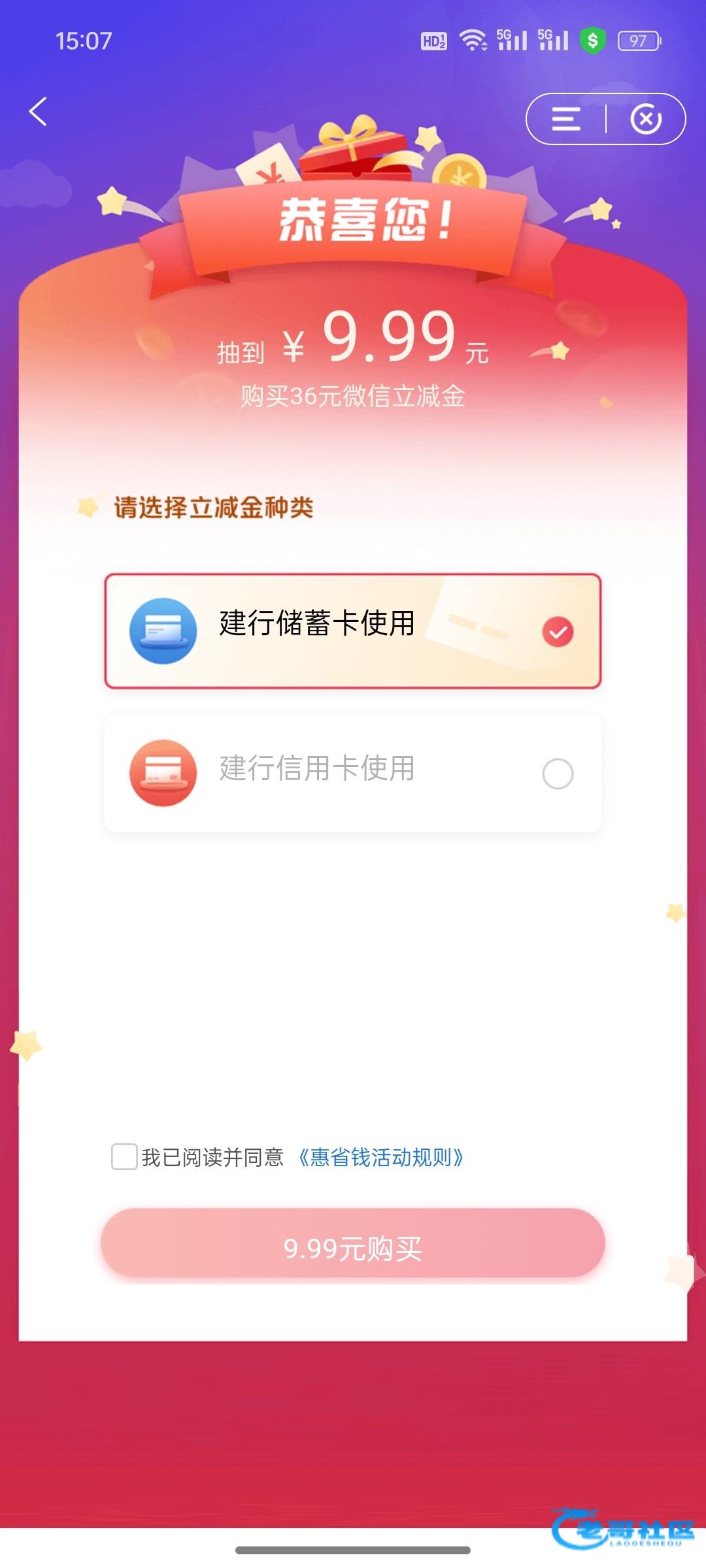Go back with the top-left arrow
706x1568 pixels.
point(38,112)
